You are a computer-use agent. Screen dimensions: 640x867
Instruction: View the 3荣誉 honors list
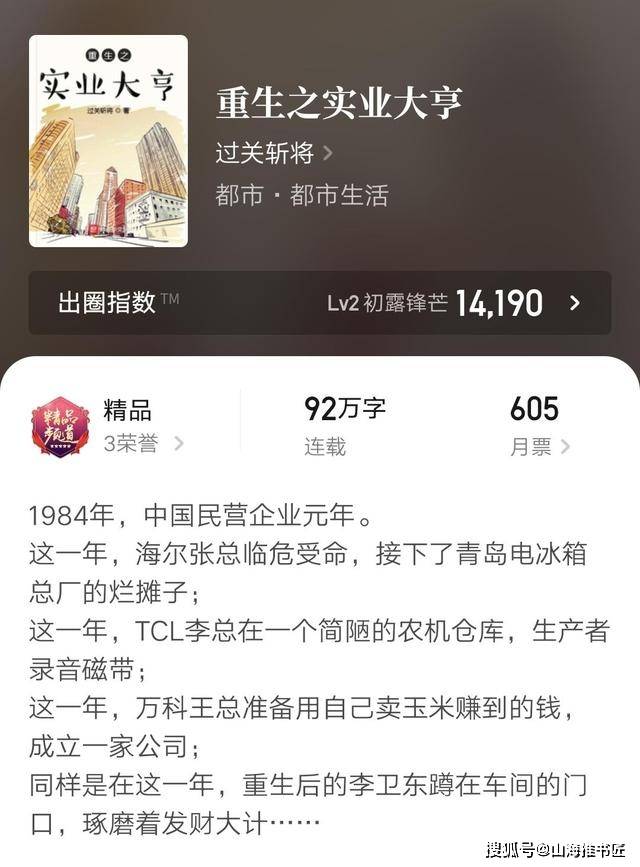(x=142, y=445)
